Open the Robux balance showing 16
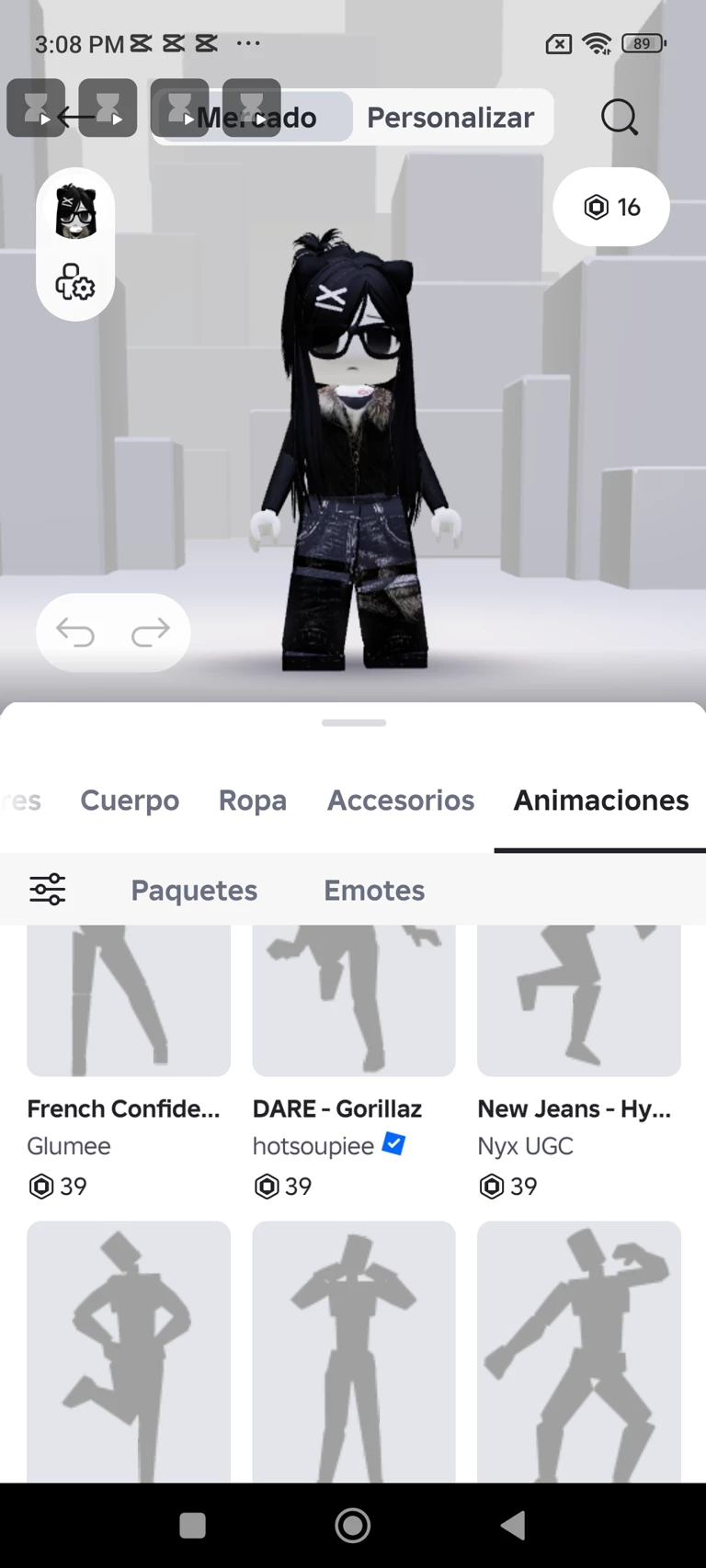 pos(611,207)
